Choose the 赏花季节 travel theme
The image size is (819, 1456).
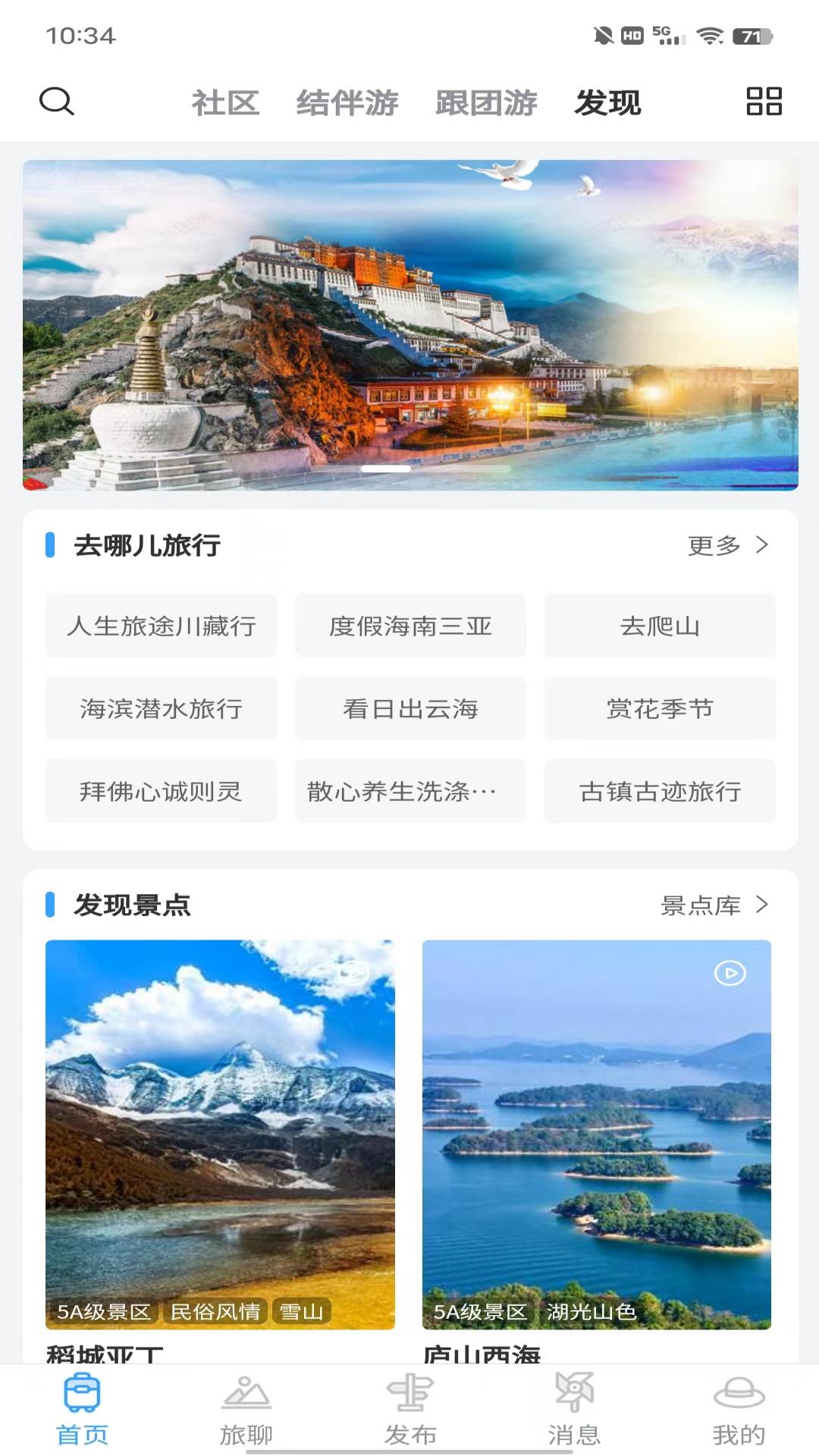(659, 708)
